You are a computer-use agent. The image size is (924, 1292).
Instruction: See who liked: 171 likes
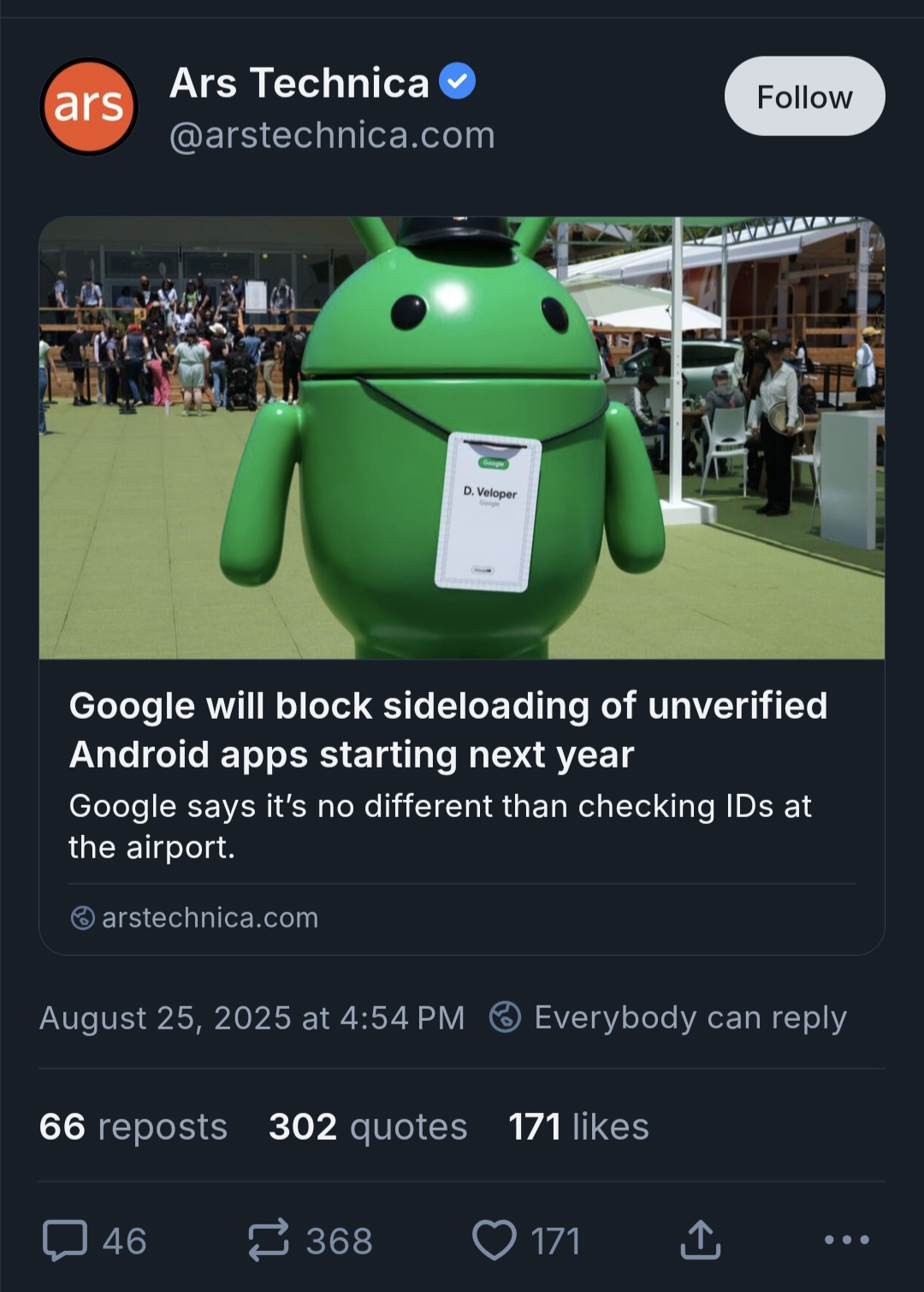tap(578, 1127)
